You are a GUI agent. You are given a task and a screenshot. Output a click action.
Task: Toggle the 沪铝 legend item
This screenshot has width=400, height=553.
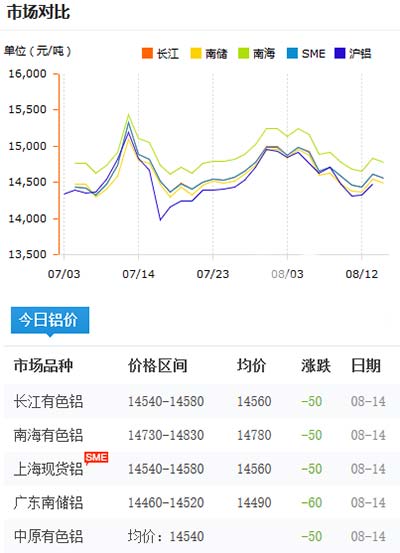point(353,54)
